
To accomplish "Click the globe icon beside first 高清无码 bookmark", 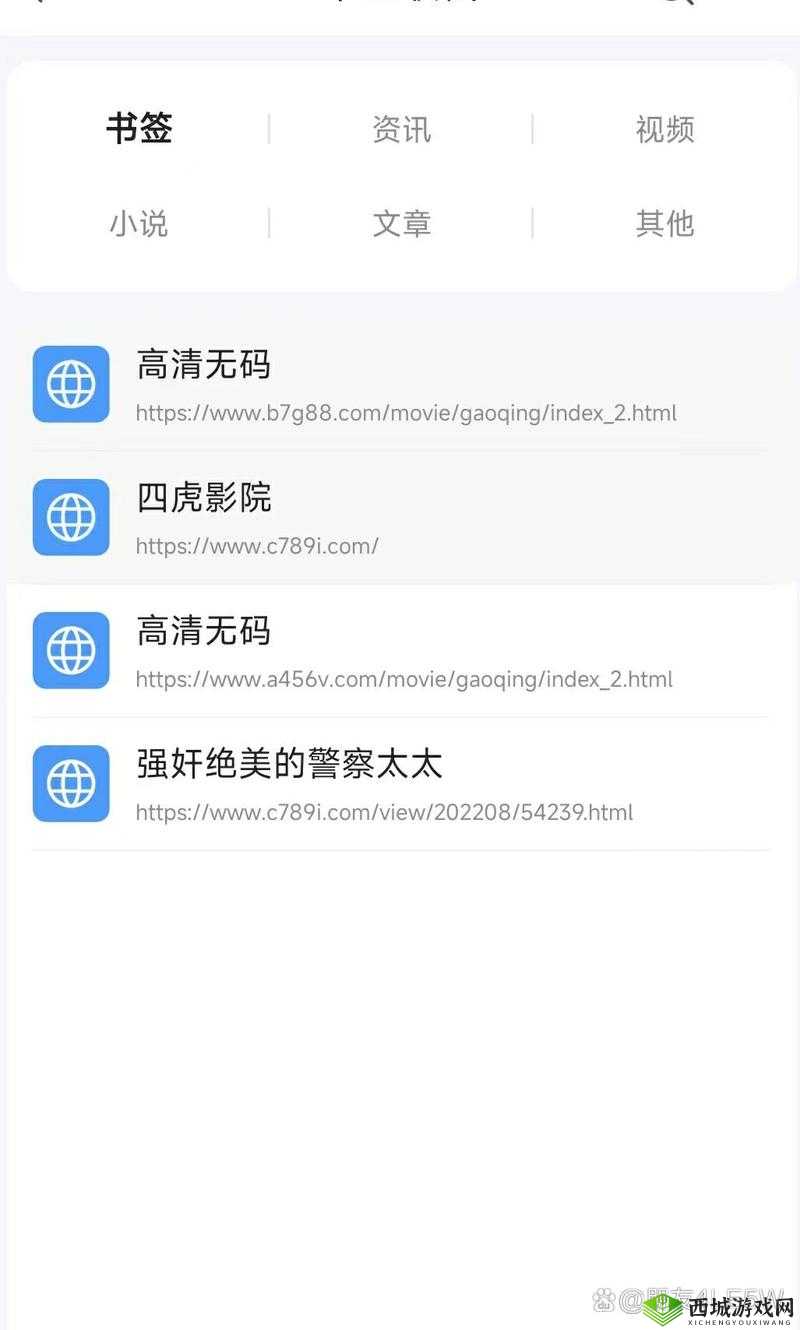I will pos(70,384).
